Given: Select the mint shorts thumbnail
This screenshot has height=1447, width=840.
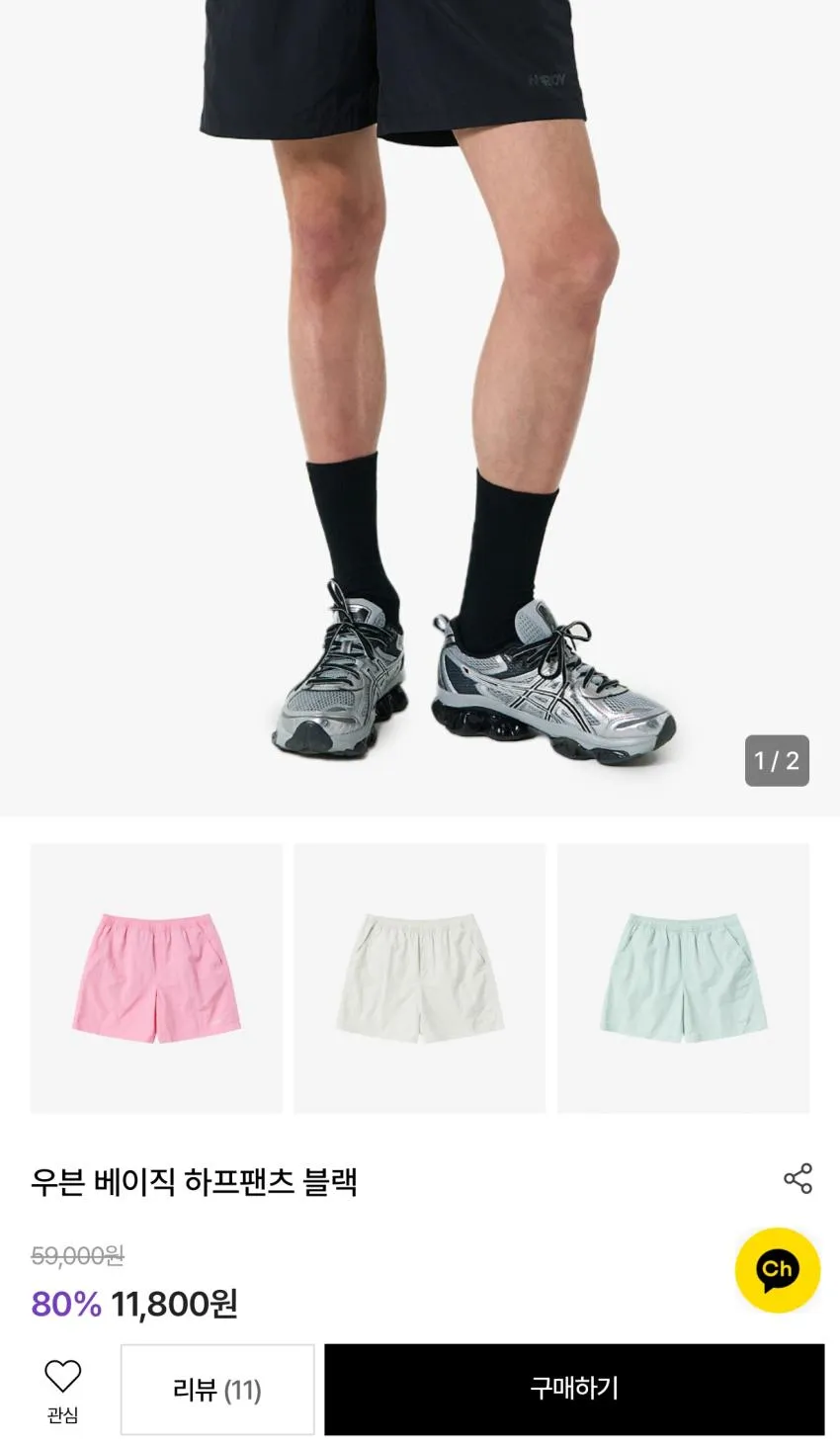Looking at the screenshot, I should click(684, 979).
